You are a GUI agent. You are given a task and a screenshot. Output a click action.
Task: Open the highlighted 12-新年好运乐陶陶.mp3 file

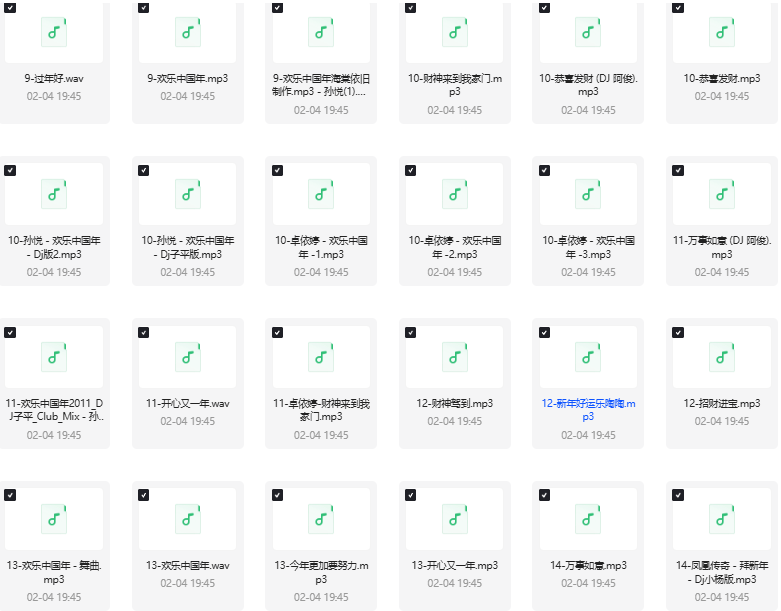point(588,356)
